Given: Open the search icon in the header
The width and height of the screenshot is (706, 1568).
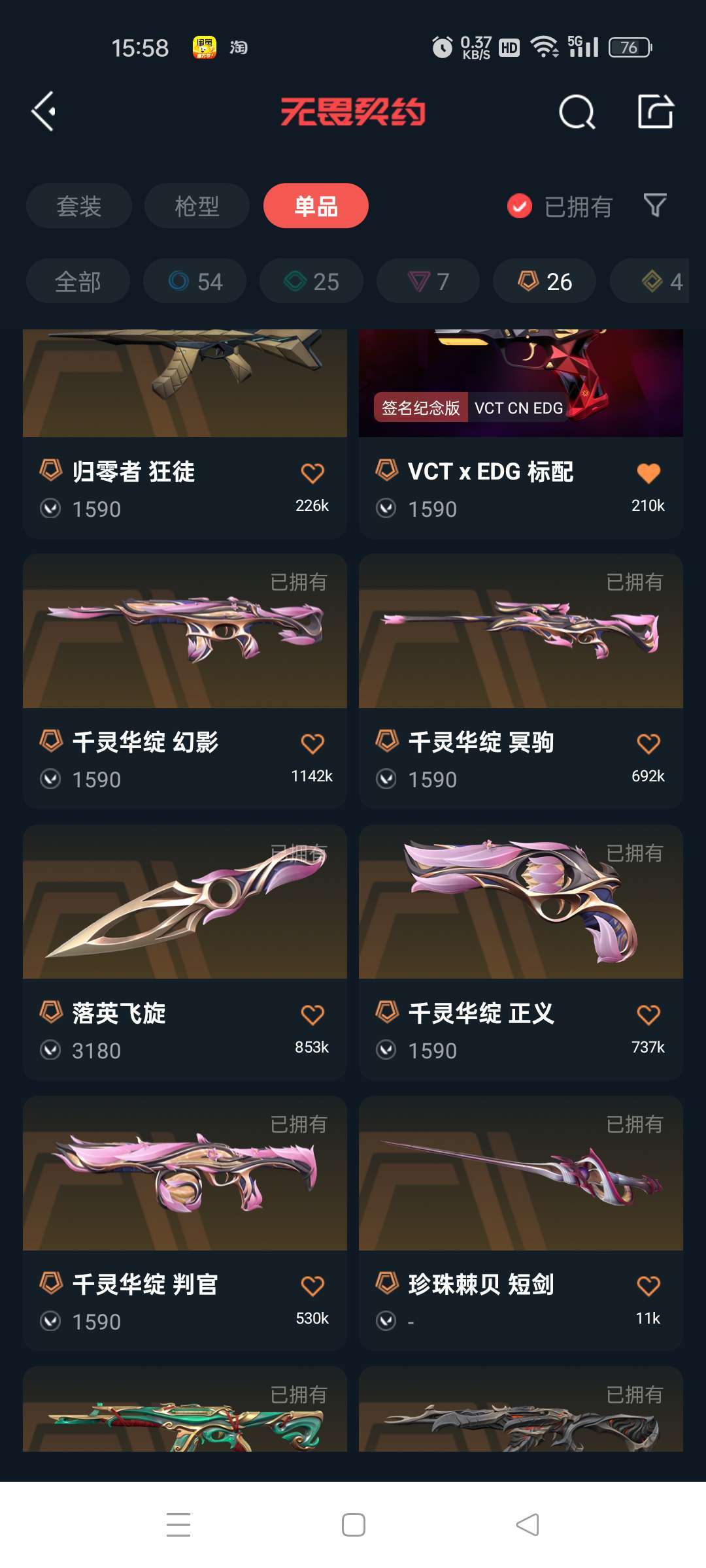Looking at the screenshot, I should click(577, 112).
